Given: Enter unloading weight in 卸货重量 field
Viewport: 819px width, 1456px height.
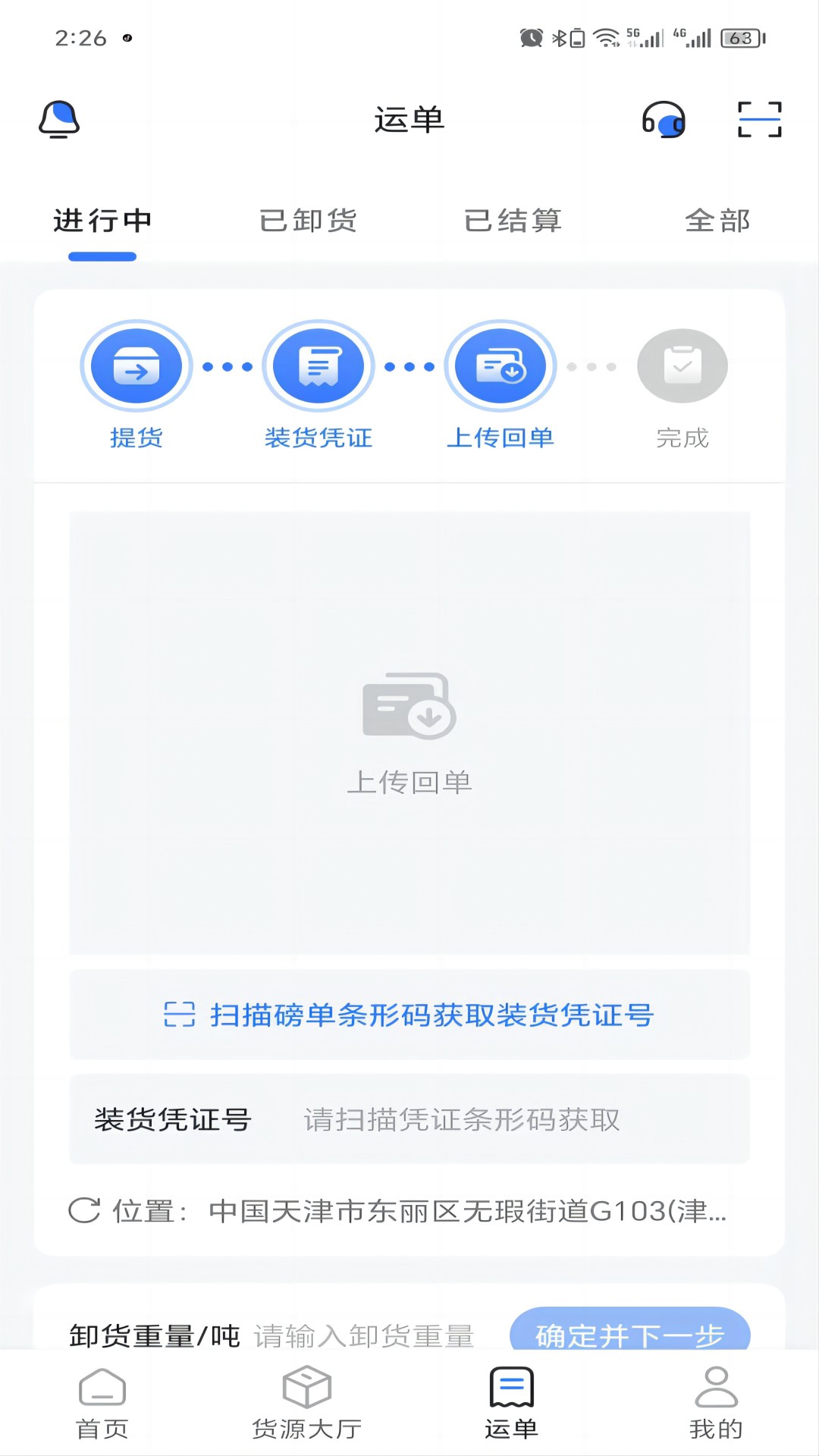Looking at the screenshot, I should pyautogui.click(x=364, y=1335).
